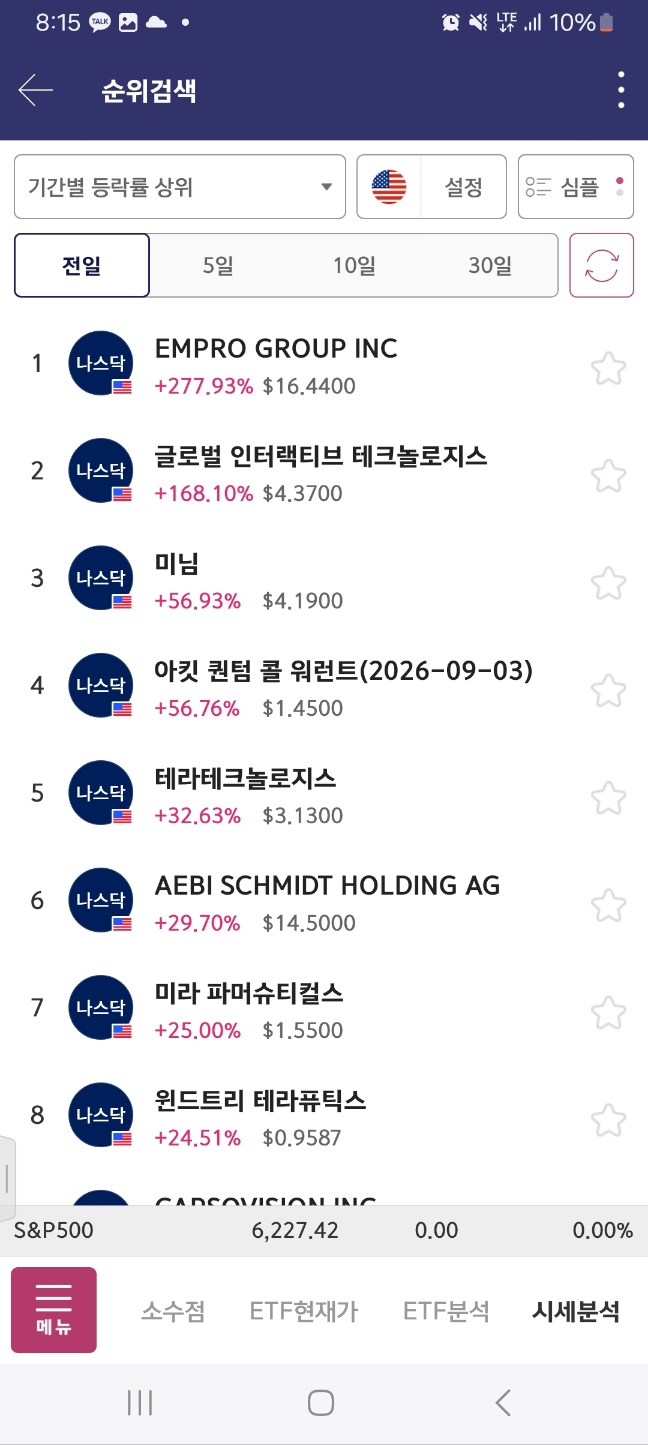The image size is (648, 1445).
Task: Switch to the 5일 period tab
Action: point(218,266)
